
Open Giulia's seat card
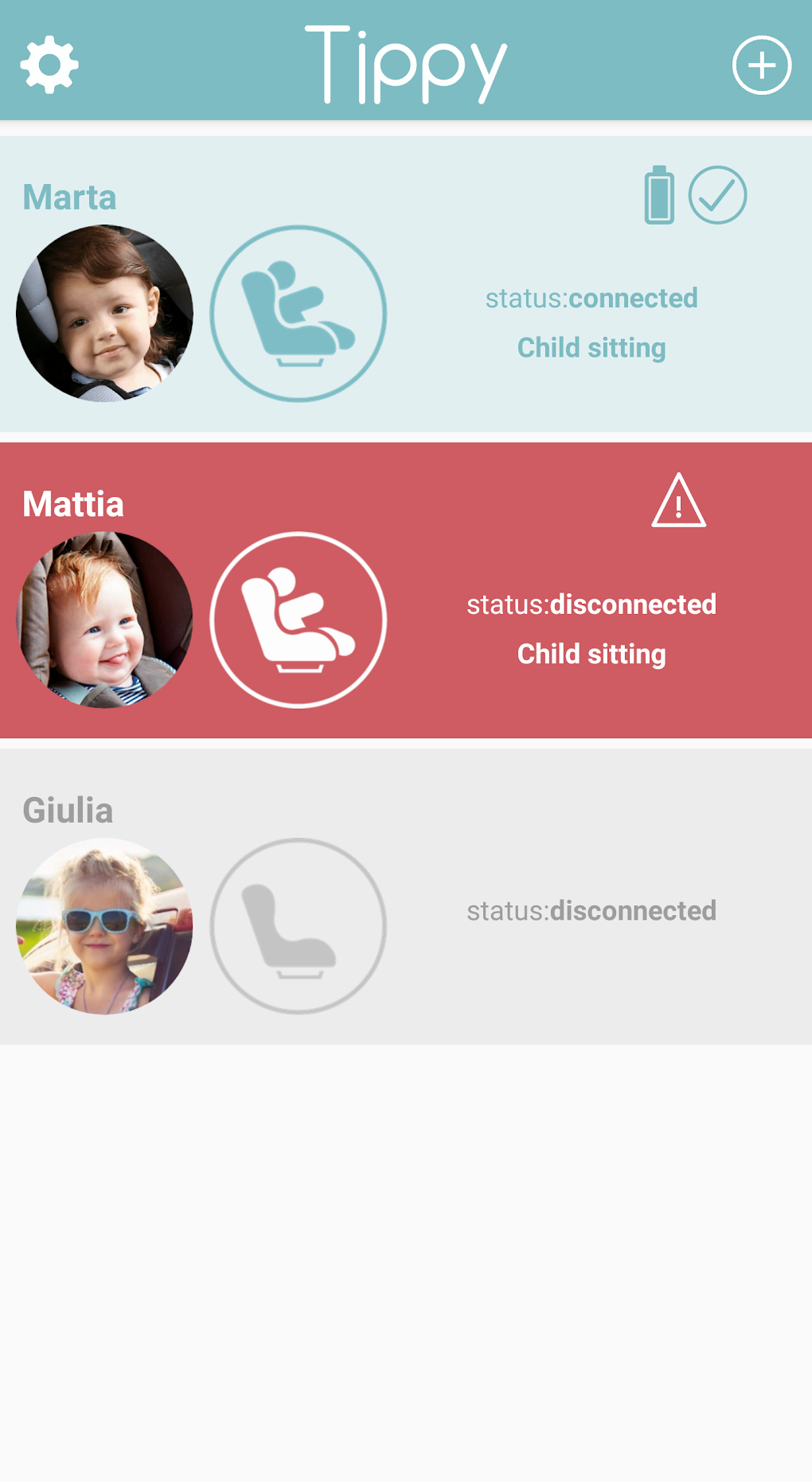click(406, 897)
